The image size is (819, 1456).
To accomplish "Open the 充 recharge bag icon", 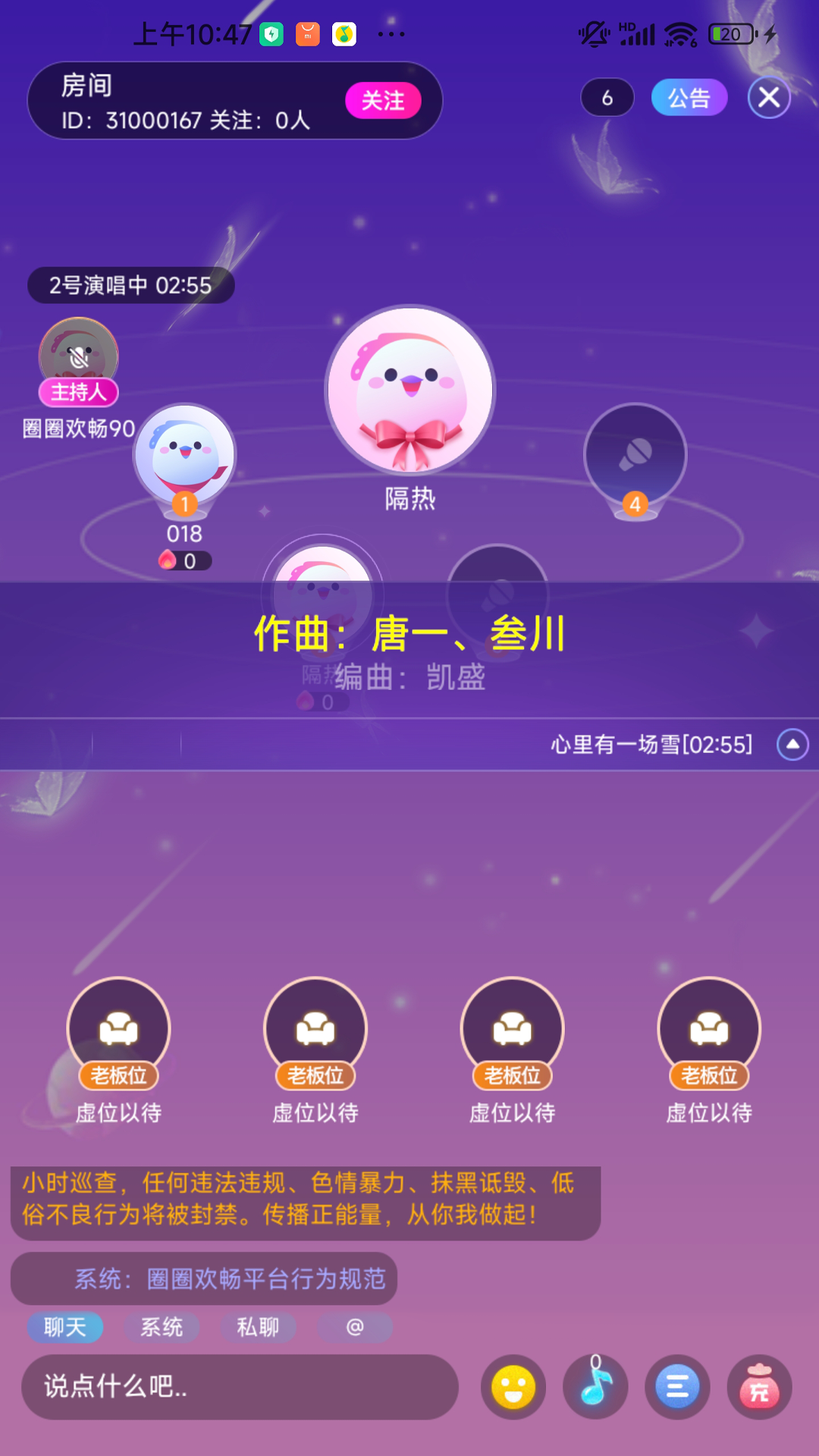I will pyautogui.click(x=759, y=1387).
